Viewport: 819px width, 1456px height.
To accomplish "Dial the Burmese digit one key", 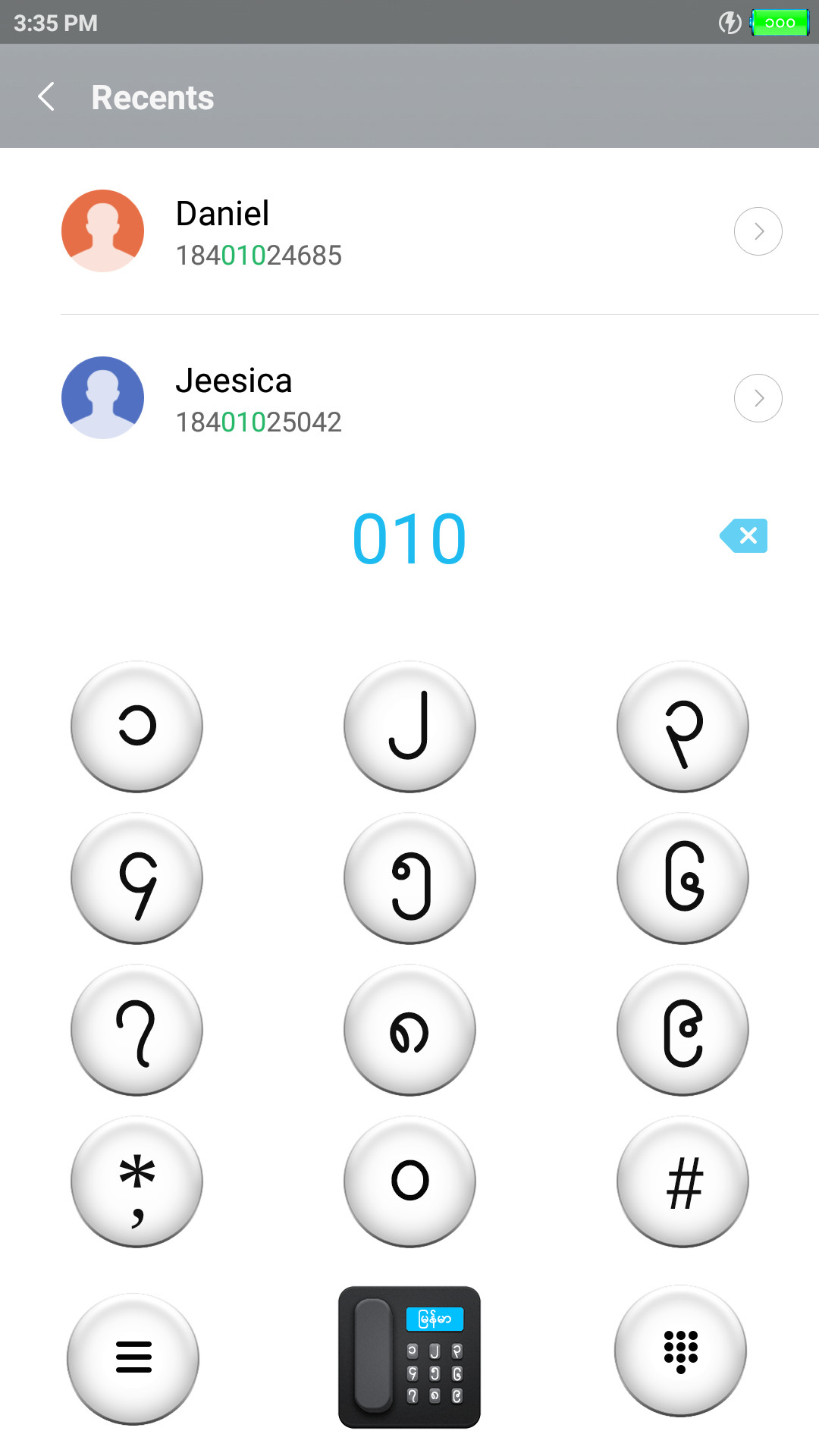I will (x=136, y=726).
